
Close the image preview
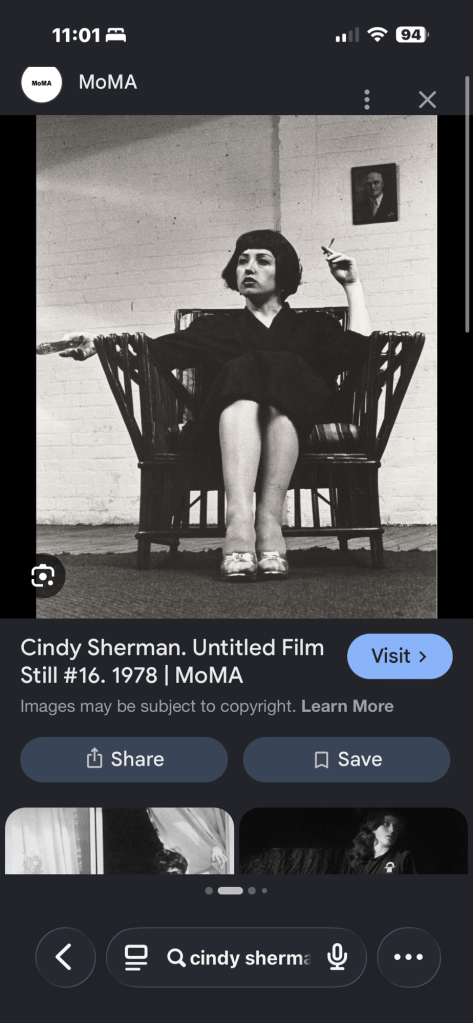427,100
